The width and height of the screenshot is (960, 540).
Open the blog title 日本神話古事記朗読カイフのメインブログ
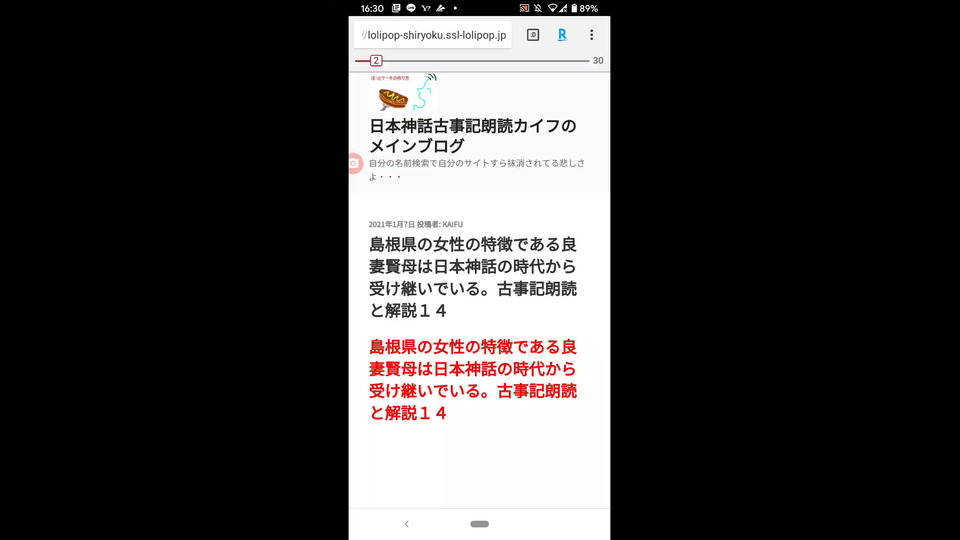coord(473,136)
